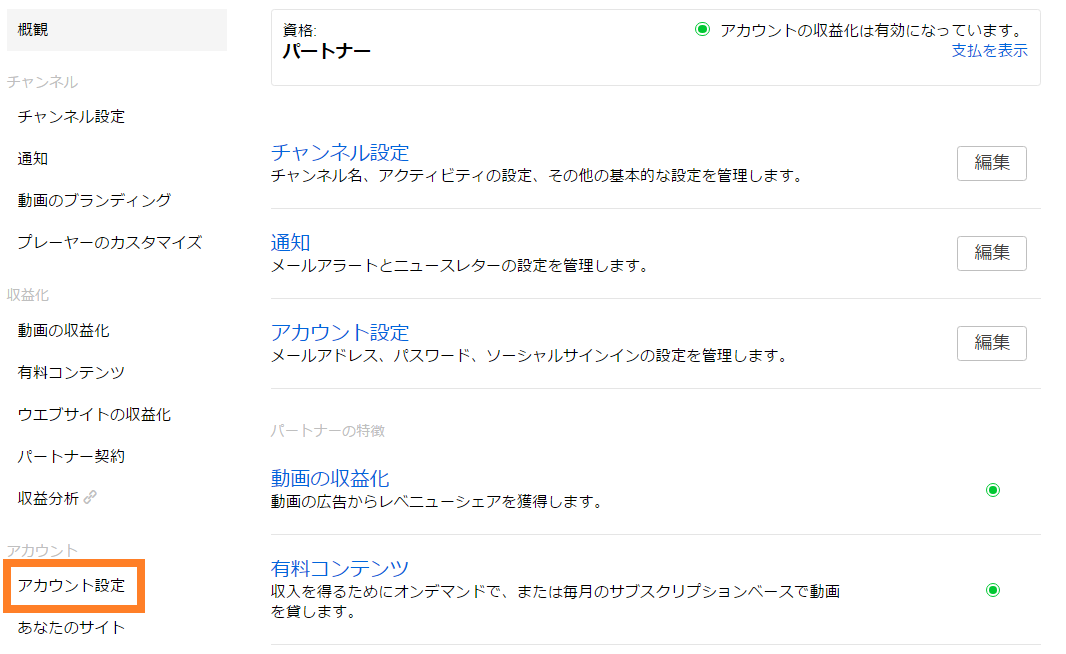This screenshot has width=1066, height=654.
Task: Open 有料コンテンツ in the sidebar
Action: tap(71, 373)
